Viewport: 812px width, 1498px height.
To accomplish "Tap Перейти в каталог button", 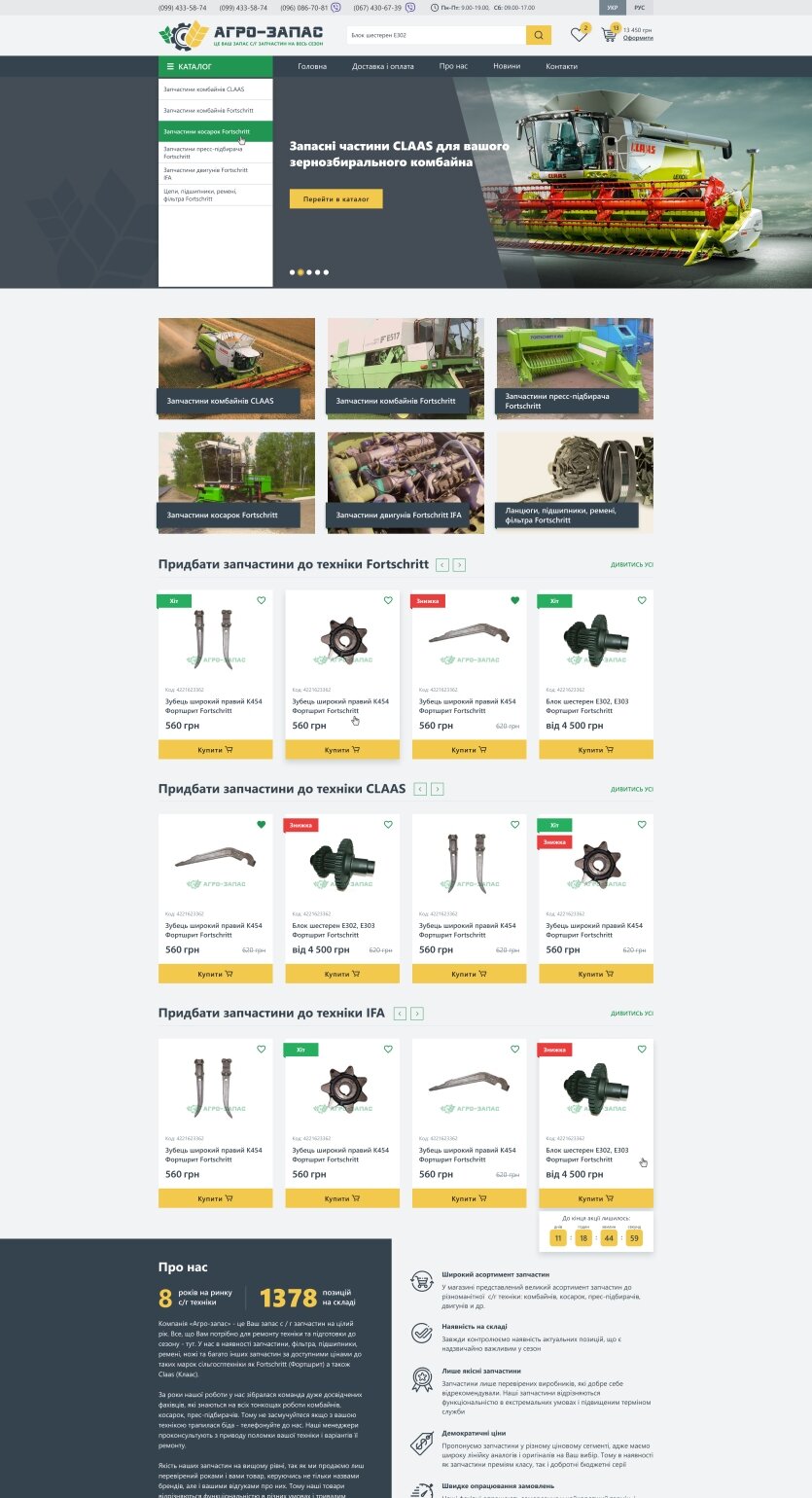I will click(x=335, y=198).
